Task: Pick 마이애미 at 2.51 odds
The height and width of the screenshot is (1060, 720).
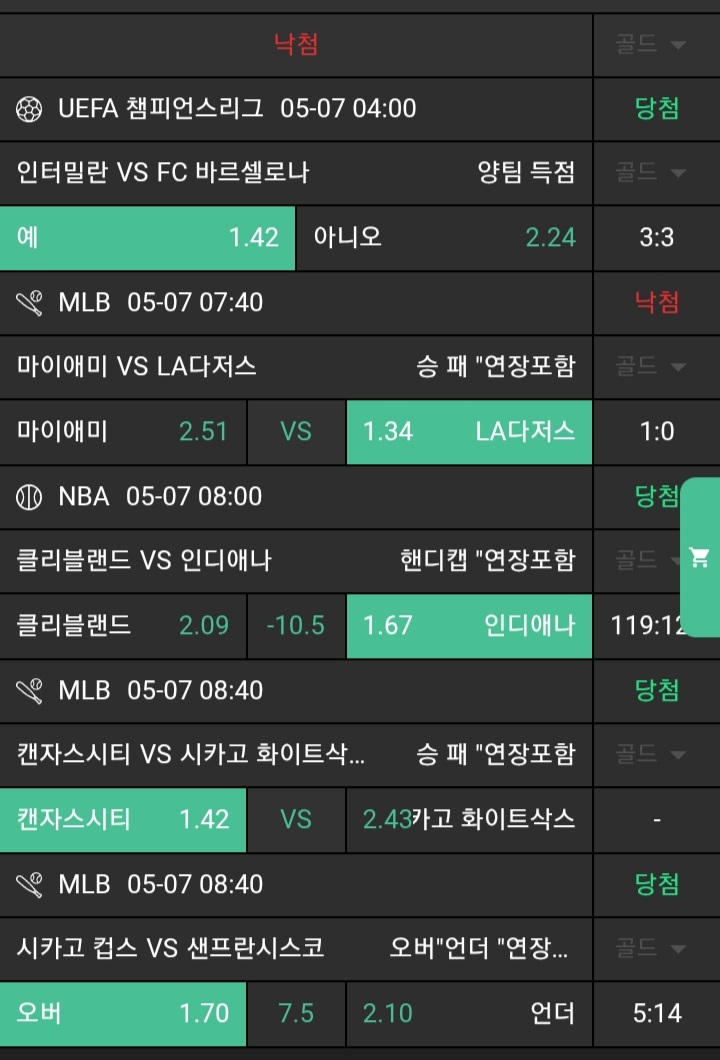Action: [x=122, y=432]
